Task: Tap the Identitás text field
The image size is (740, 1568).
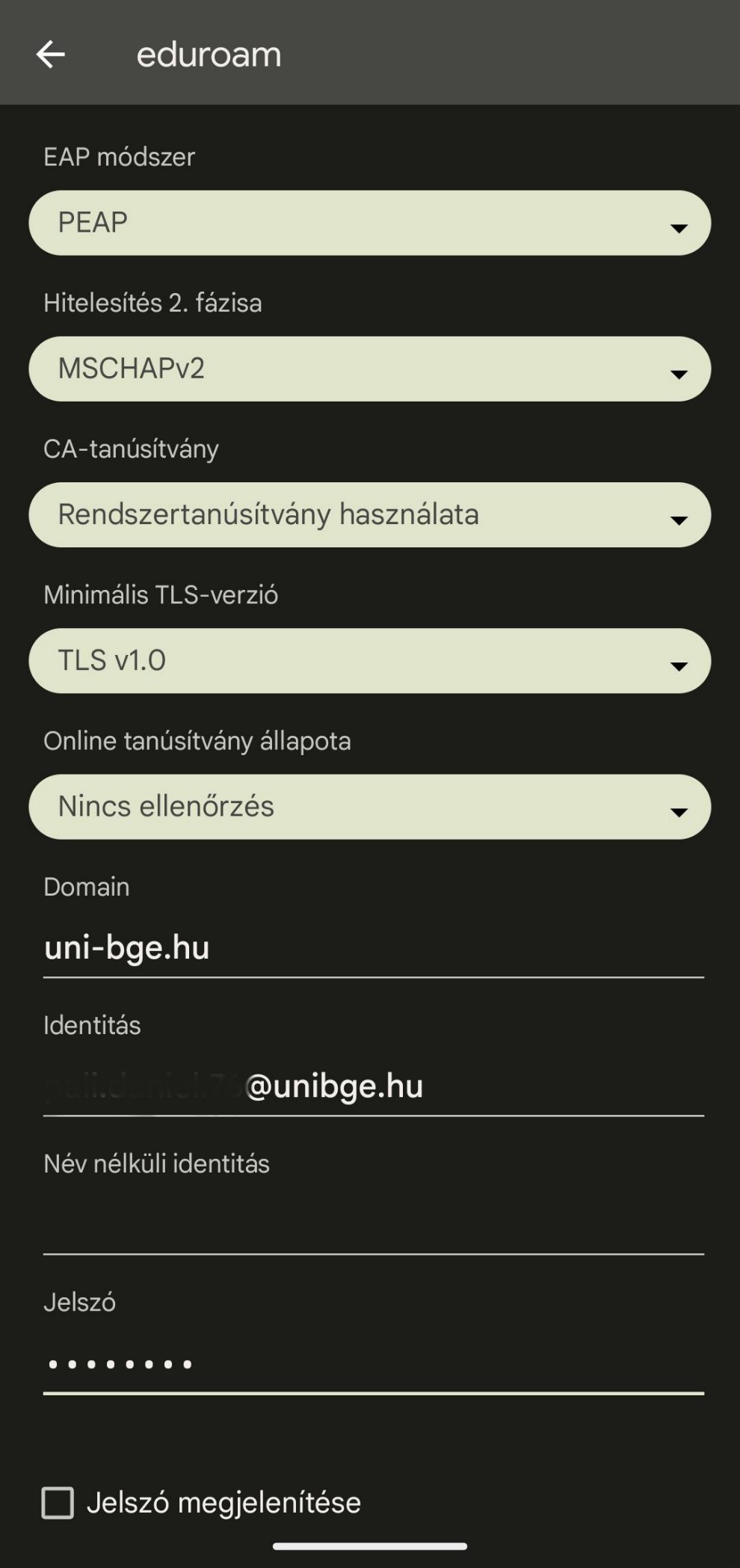Action: (374, 1086)
